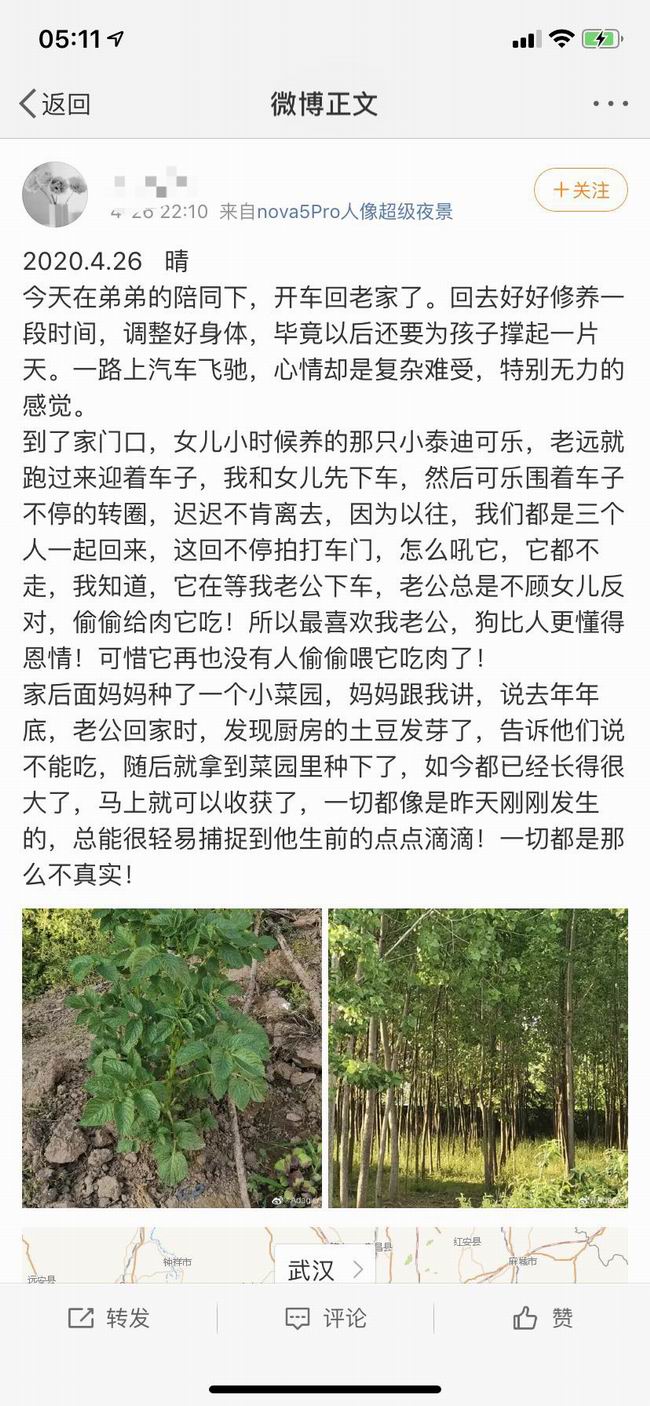This screenshot has height=1406, width=650.
Task: Open the poster's profile avatar
Action: coord(55,193)
